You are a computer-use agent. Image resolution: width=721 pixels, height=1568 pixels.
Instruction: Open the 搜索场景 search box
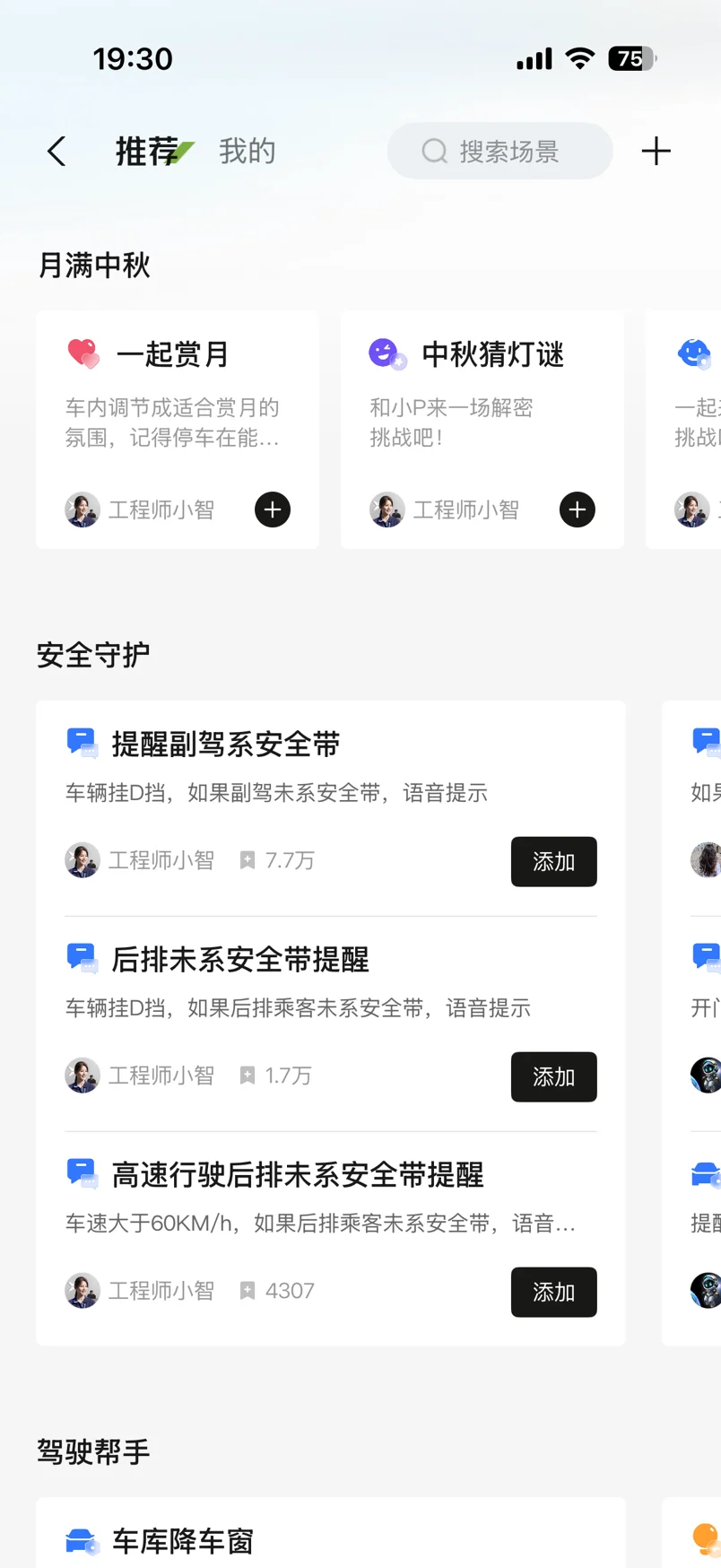pyautogui.click(x=500, y=151)
